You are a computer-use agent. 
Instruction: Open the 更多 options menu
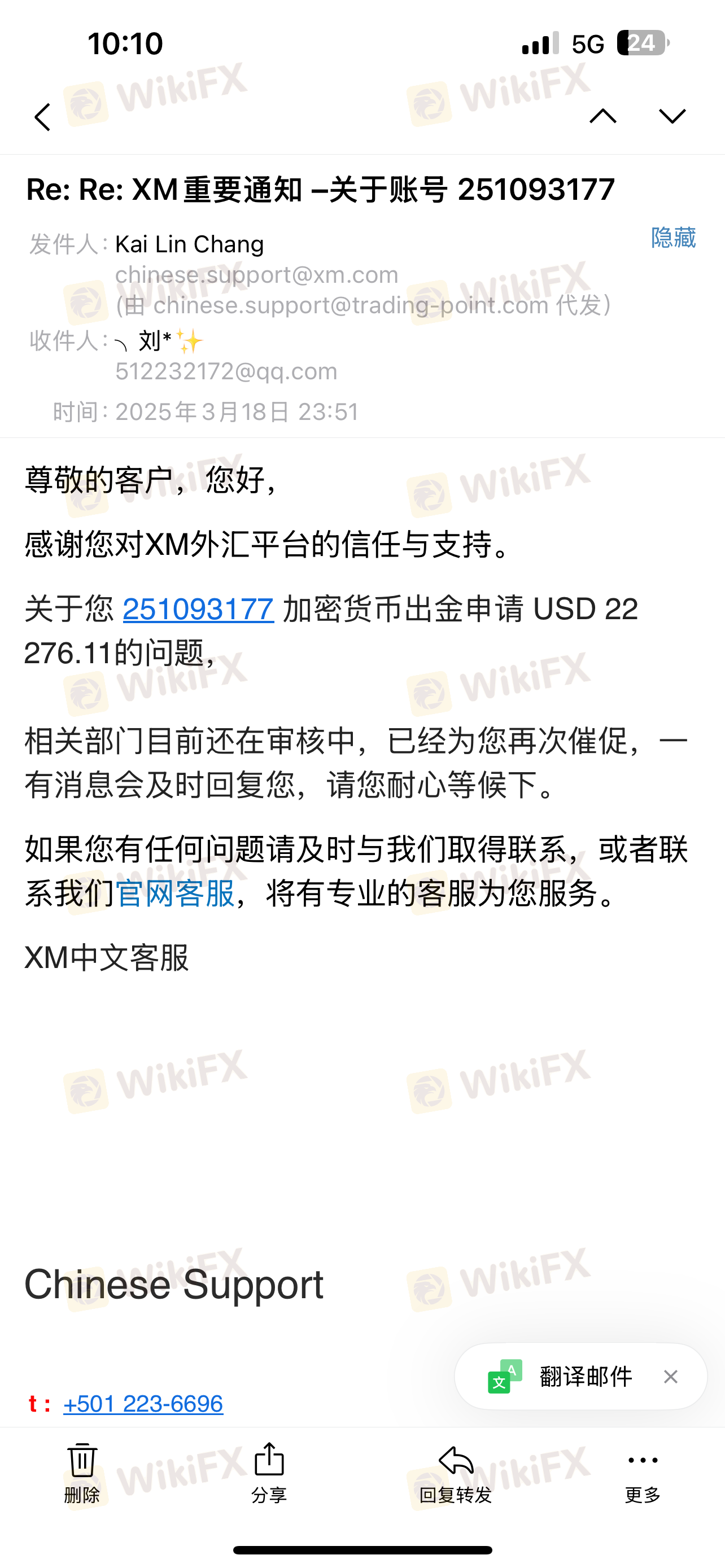coord(642,1472)
